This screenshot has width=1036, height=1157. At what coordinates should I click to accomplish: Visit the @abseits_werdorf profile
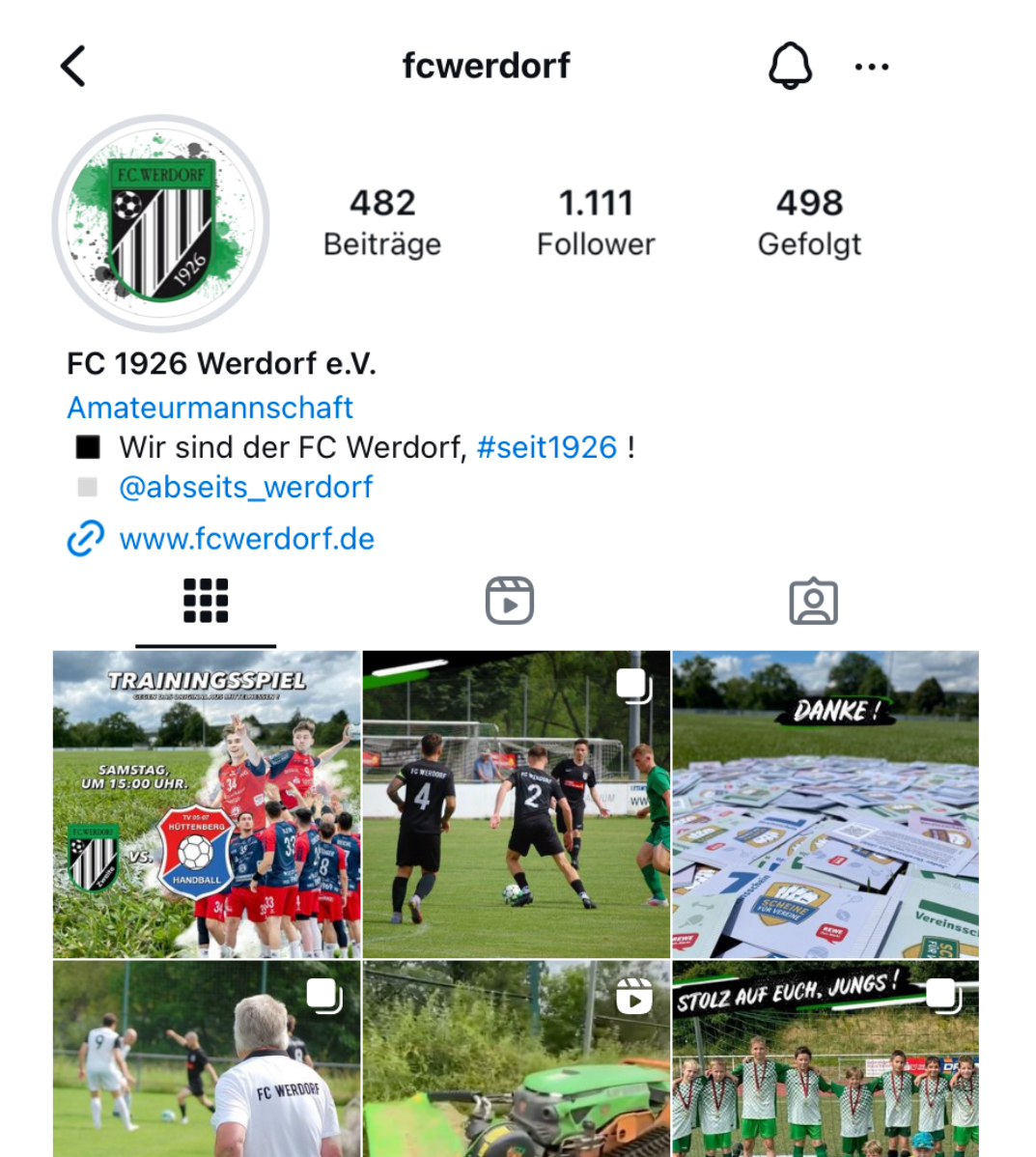[x=245, y=487]
